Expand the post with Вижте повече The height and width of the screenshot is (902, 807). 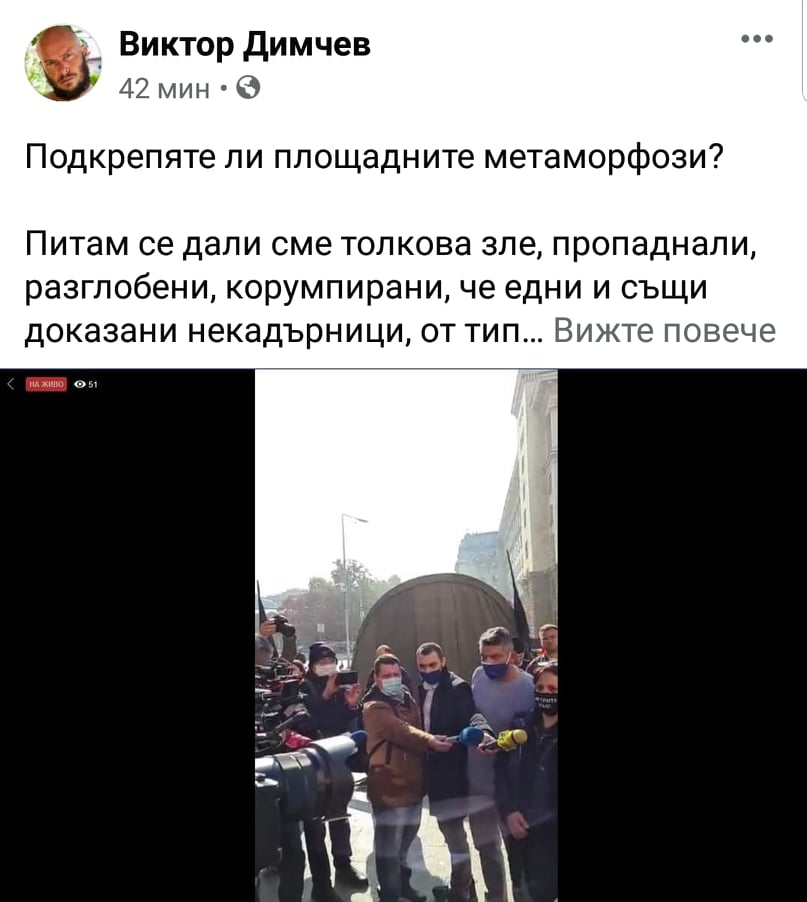coord(664,331)
